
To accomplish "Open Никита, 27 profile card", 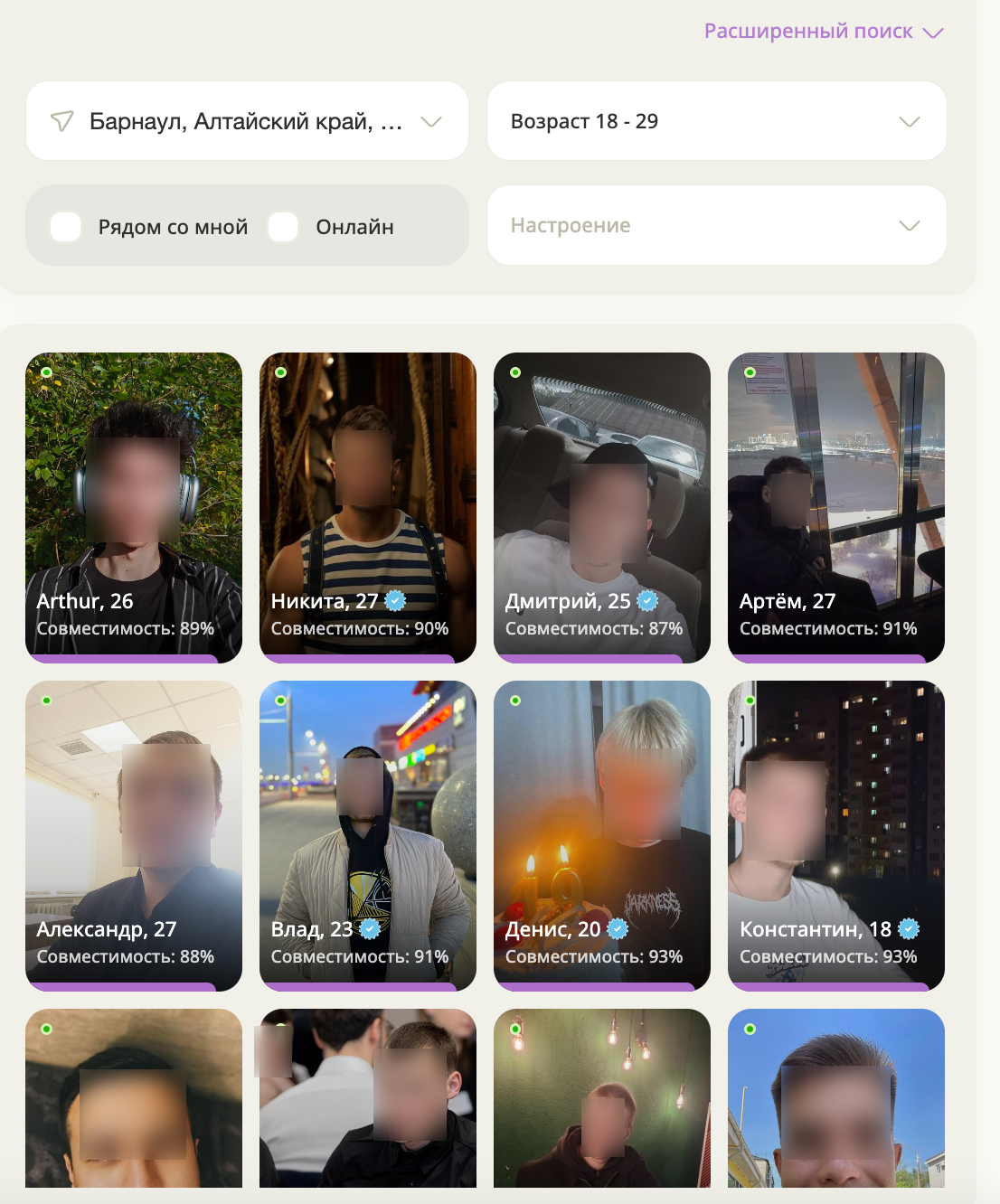I will click(367, 507).
